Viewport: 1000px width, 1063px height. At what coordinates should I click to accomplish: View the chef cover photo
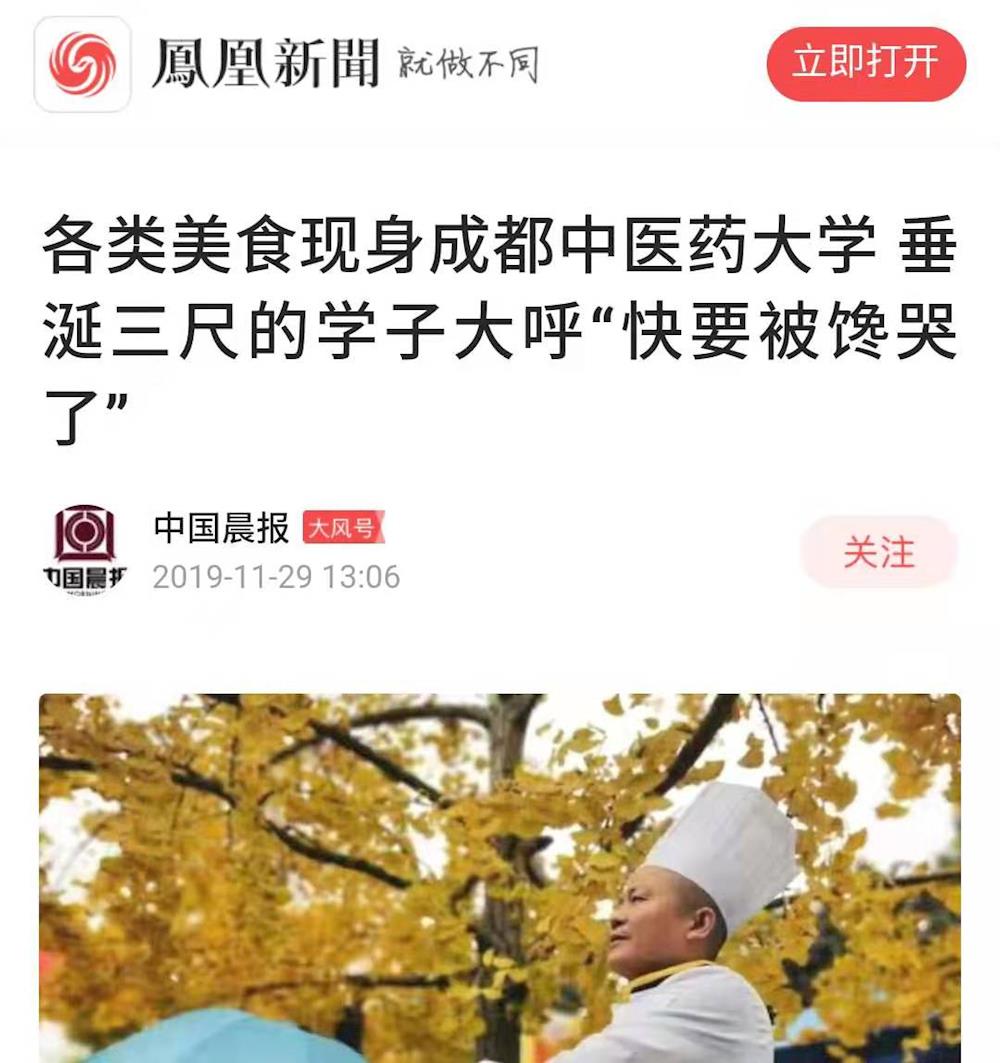[500, 870]
